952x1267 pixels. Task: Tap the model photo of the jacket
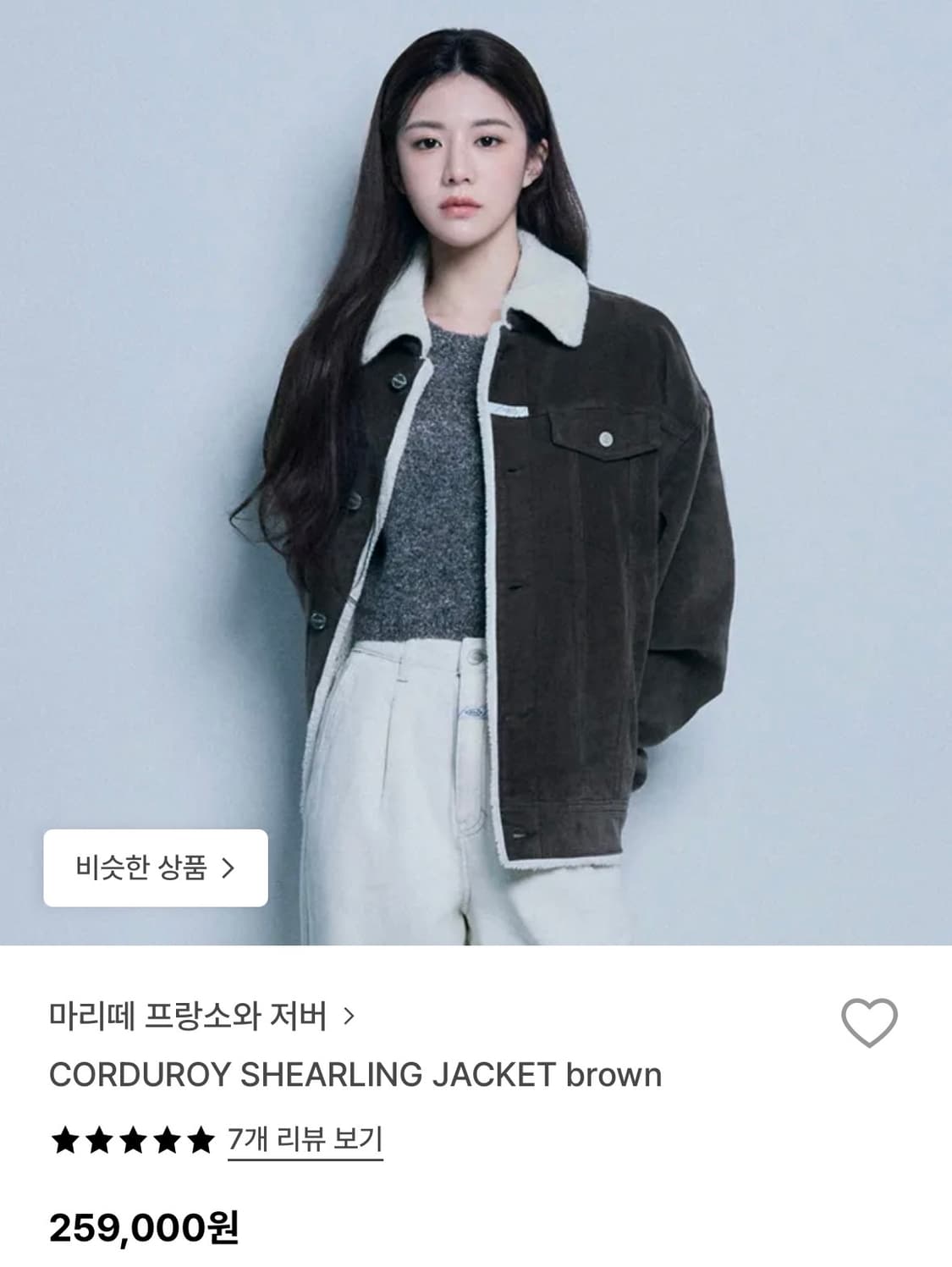(x=476, y=474)
